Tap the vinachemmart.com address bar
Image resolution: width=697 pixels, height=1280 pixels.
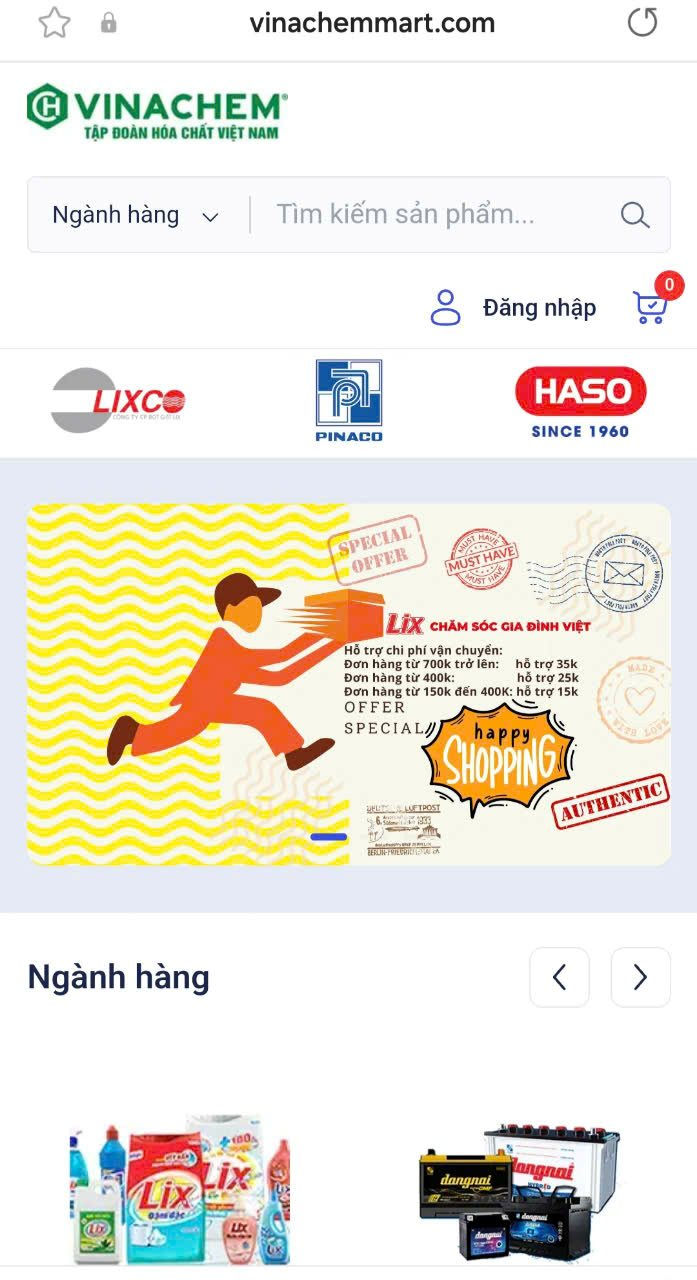pos(372,23)
